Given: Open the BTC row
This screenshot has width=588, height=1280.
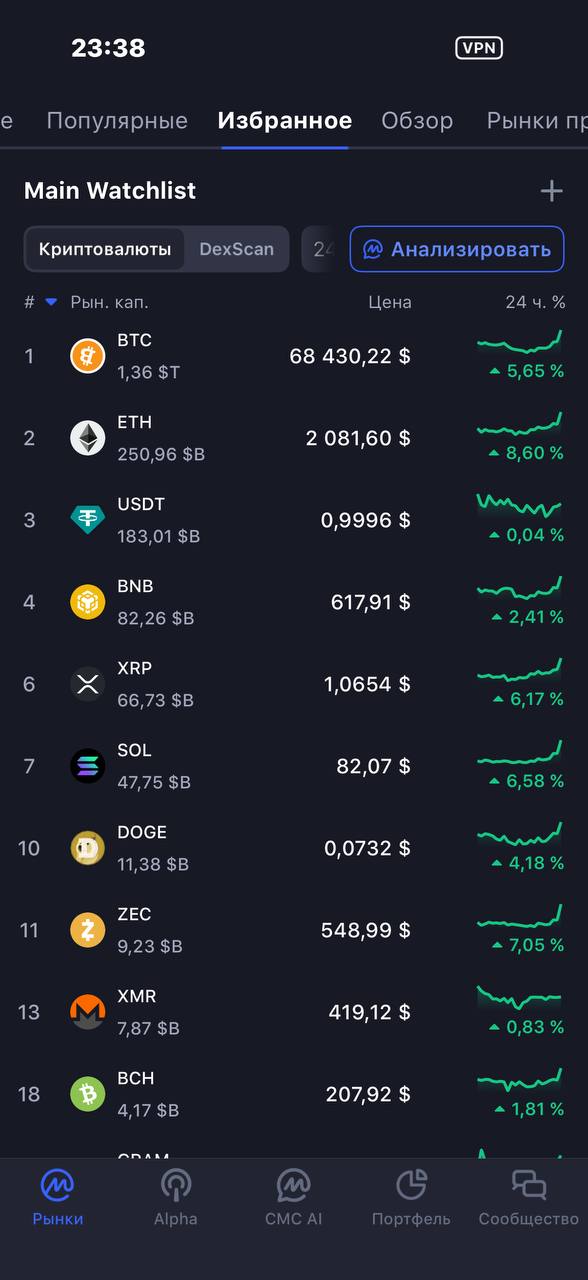Looking at the screenshot, I should tap(294, 356).
